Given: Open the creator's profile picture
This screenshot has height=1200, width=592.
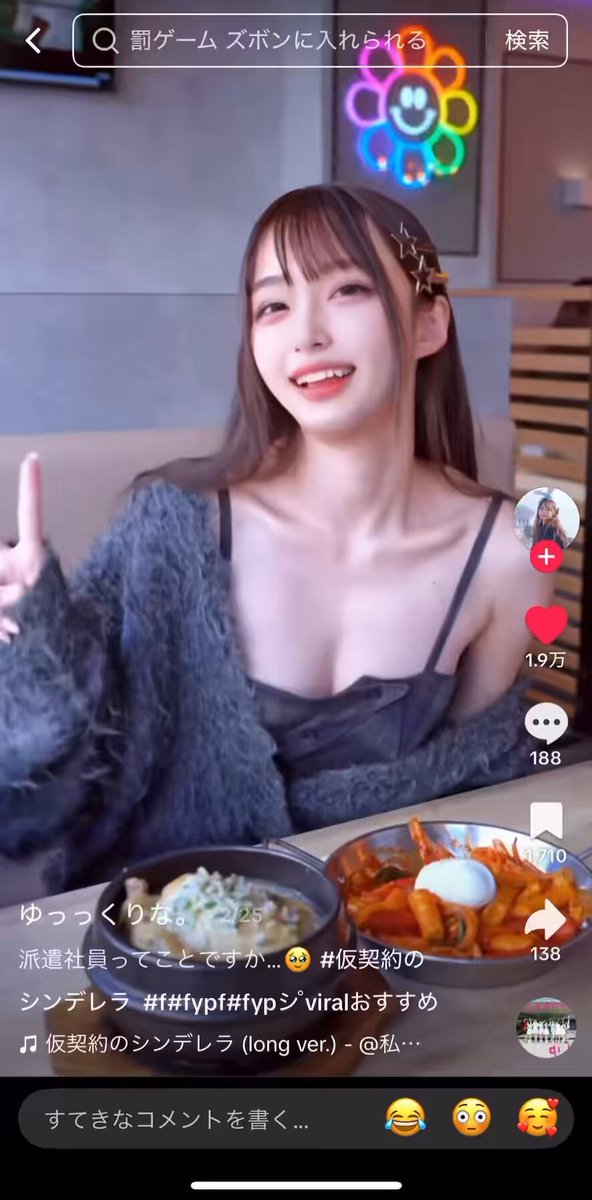Looking at the screenshot, I should [x=546, y=515].
